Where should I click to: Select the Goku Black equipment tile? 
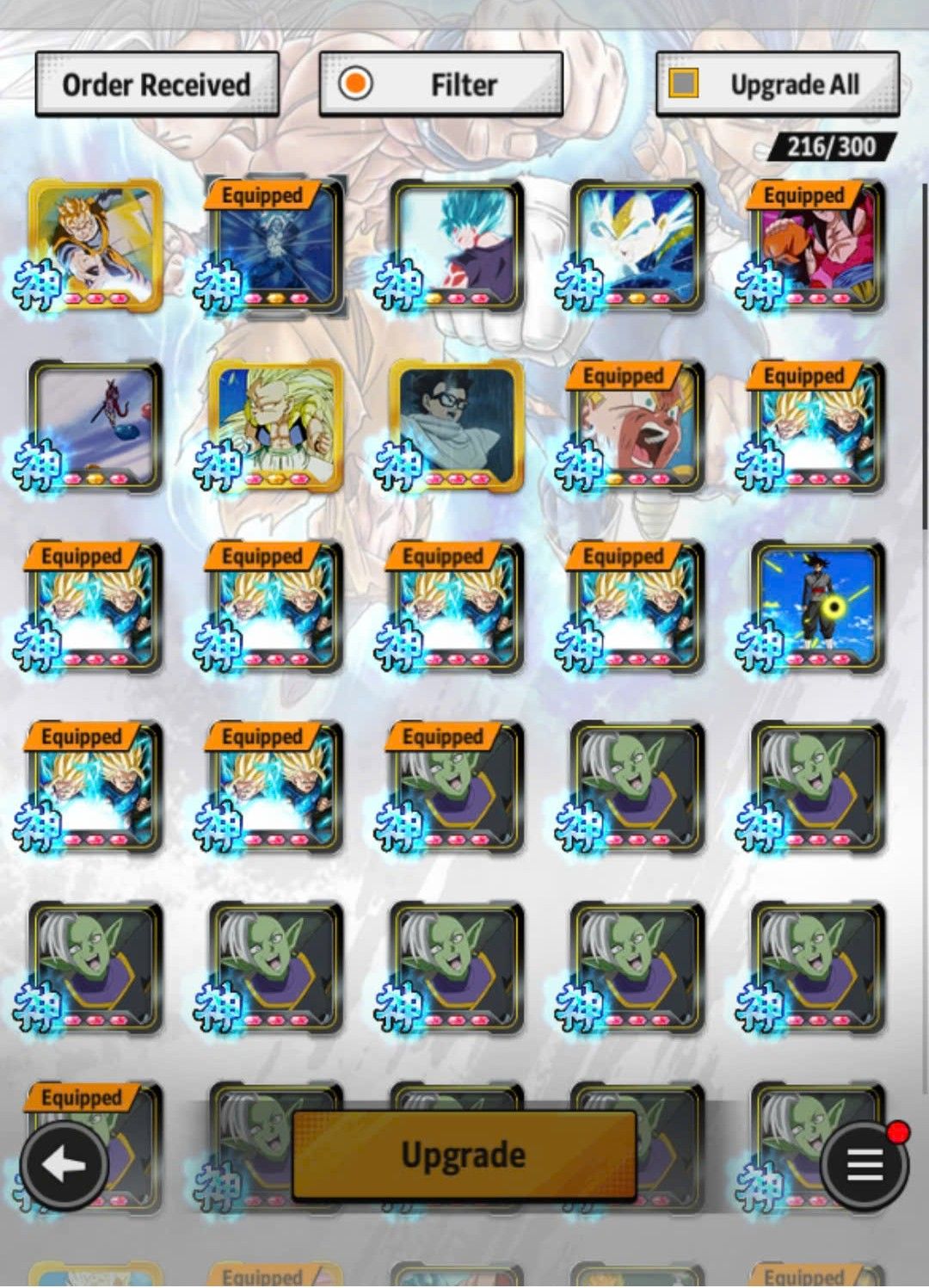(x=817, y=607)
